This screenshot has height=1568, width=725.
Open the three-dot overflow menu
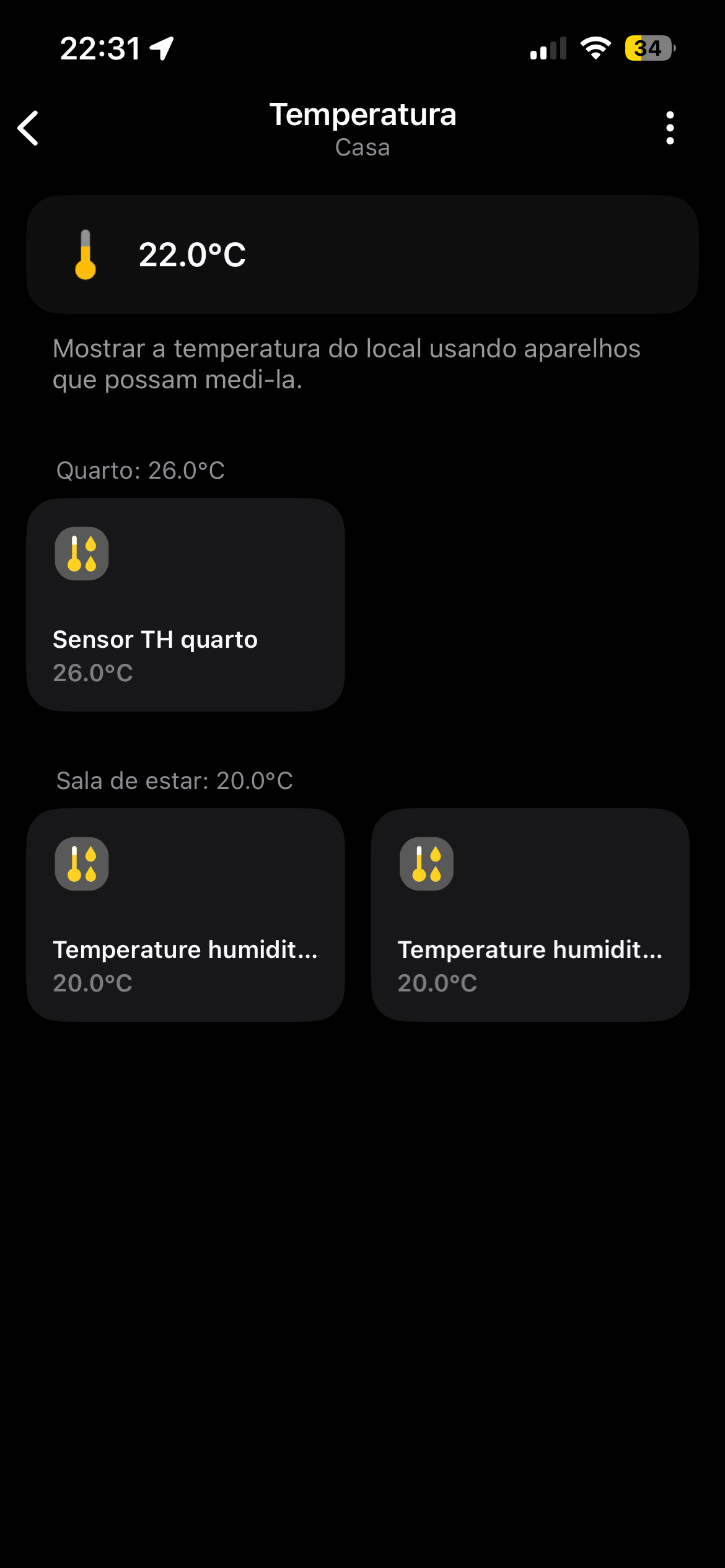pos(669,128)
